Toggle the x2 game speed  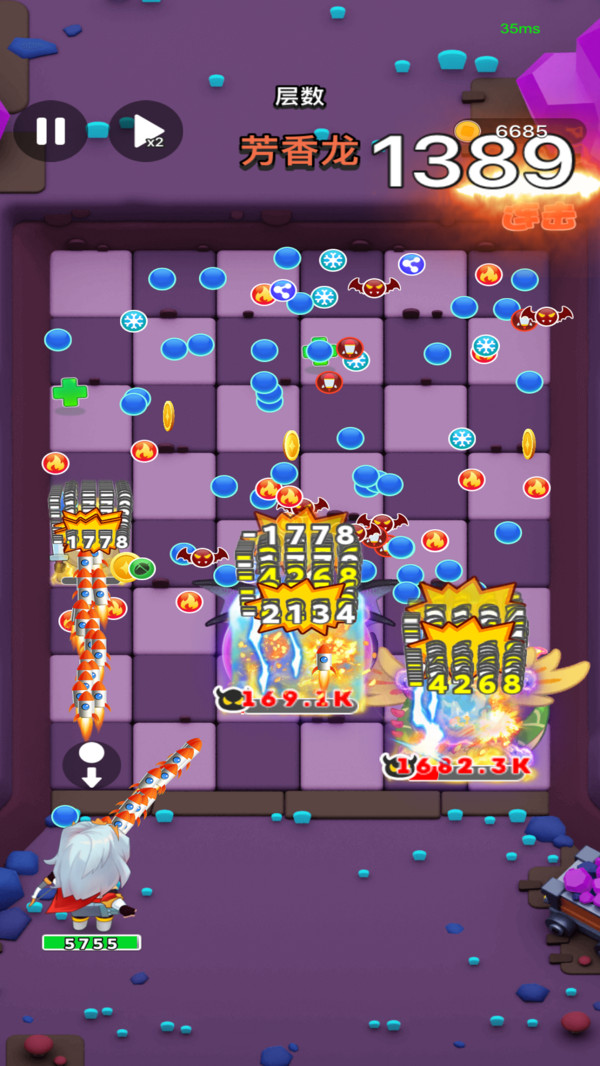[x=146, y=131]
